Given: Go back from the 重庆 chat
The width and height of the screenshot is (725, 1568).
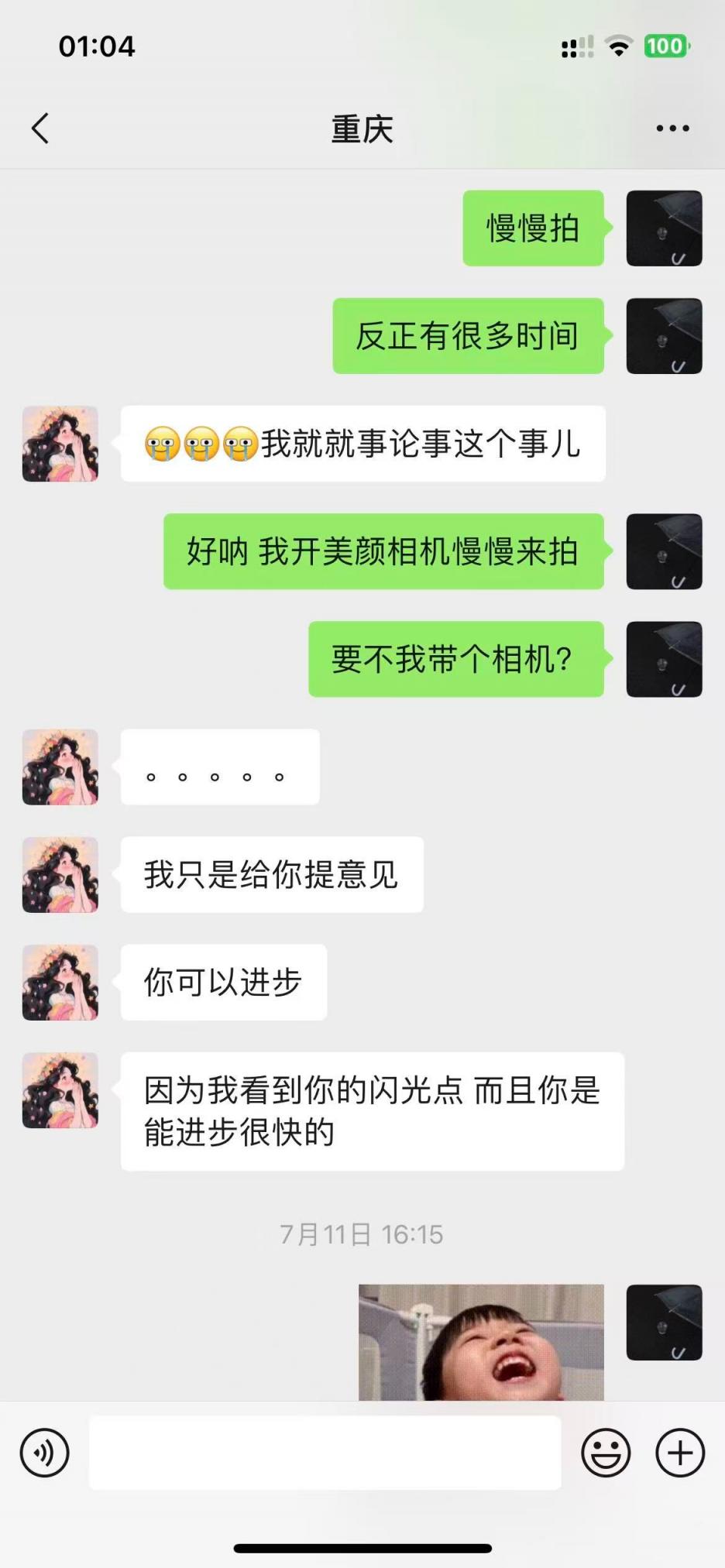Looking at the screenshot, I should pos(41,129).
